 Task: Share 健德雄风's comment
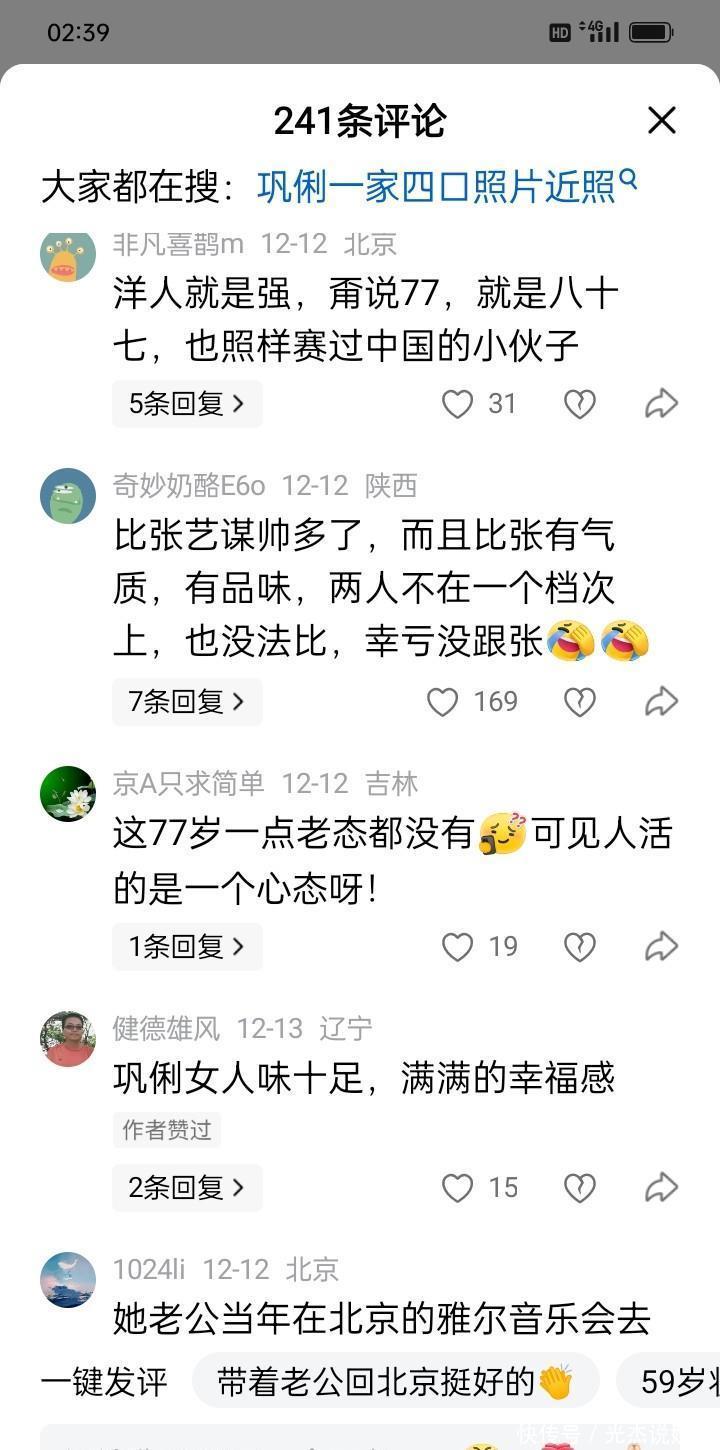click(661, 1188)
